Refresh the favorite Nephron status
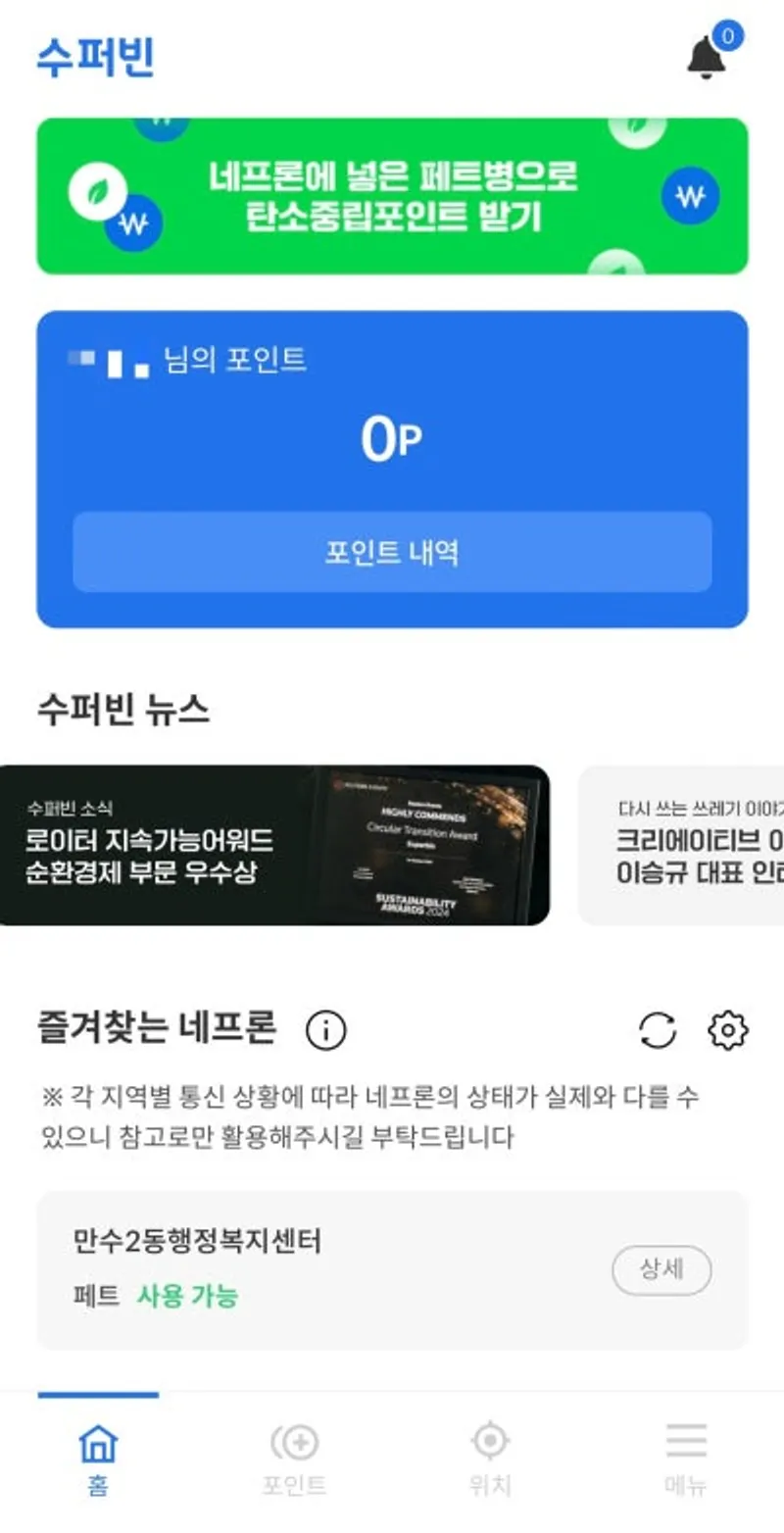The height and width of the screenshot is (1533, 784). pos(657,1030)
